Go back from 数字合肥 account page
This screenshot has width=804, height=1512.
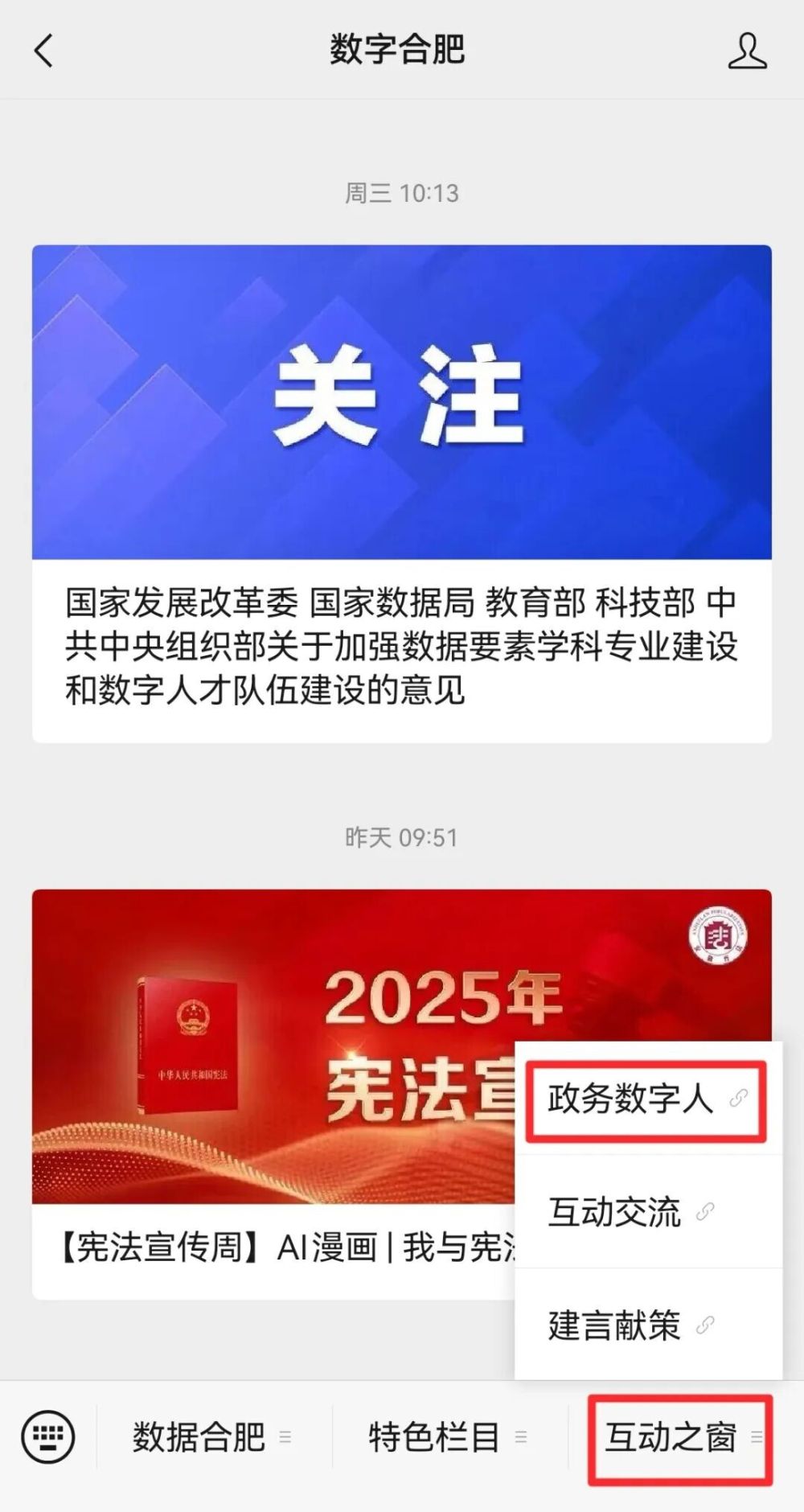coord(44,51)
